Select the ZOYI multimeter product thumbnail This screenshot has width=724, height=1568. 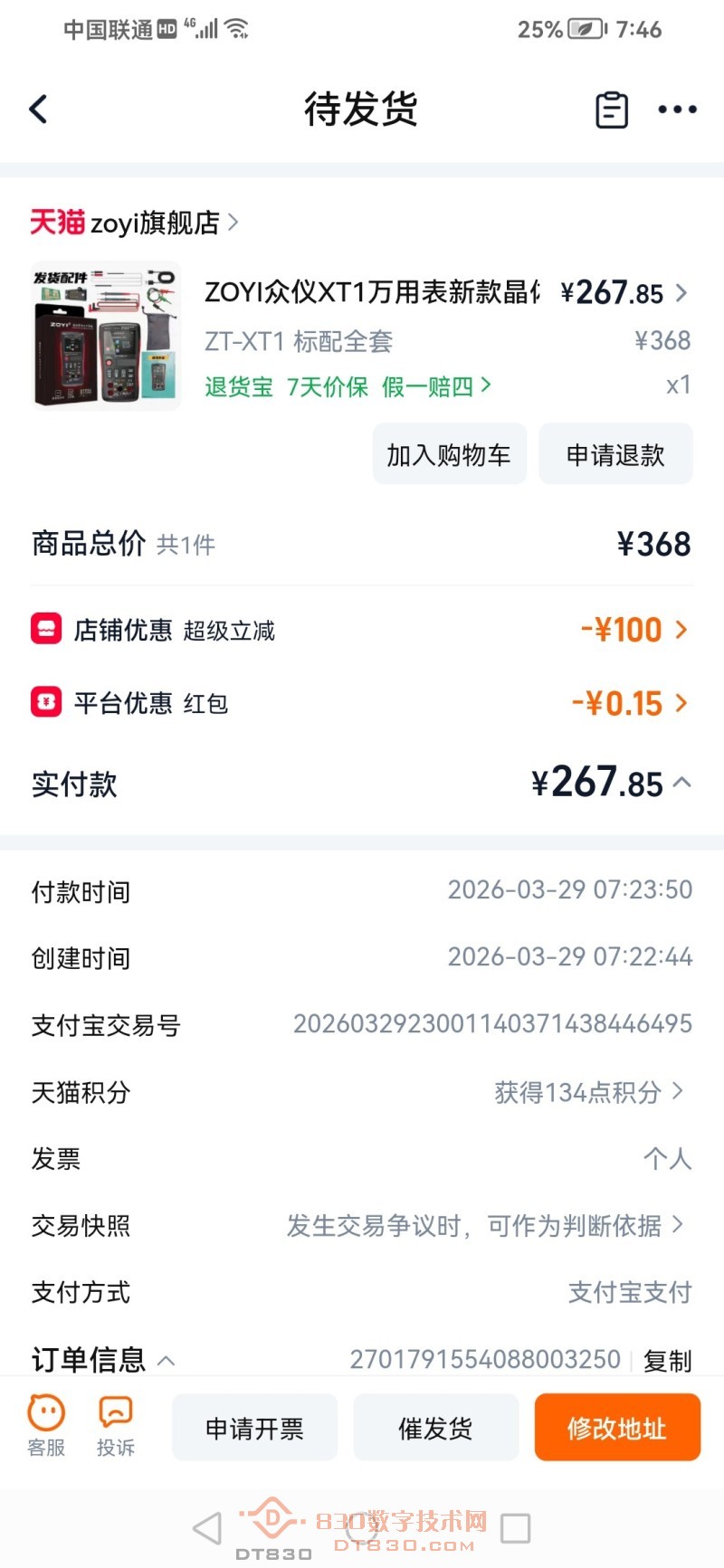pyautogui.click(x=105, y=335)
